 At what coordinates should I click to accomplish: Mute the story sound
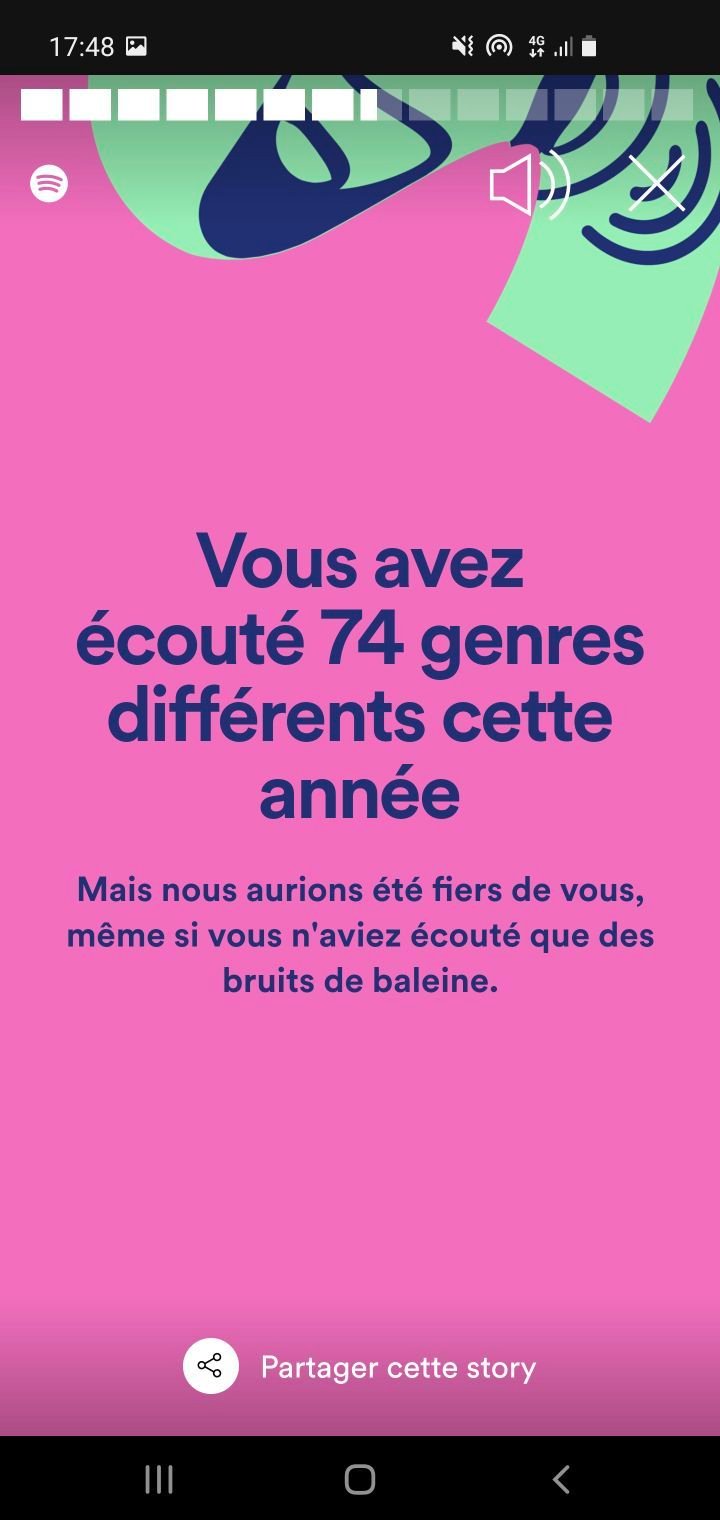coord(528,185)
